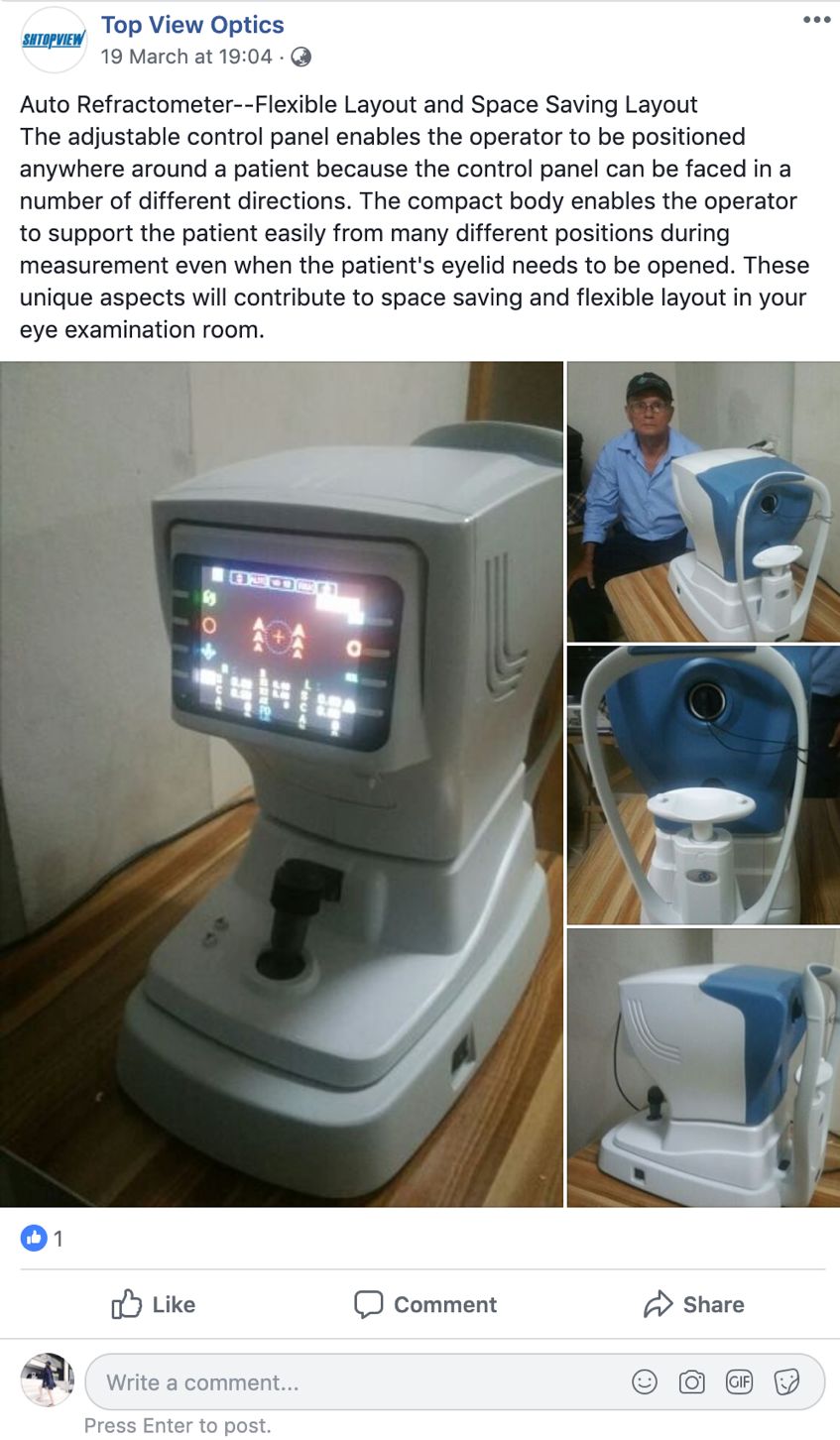Comment on this post

(425, 1304)
